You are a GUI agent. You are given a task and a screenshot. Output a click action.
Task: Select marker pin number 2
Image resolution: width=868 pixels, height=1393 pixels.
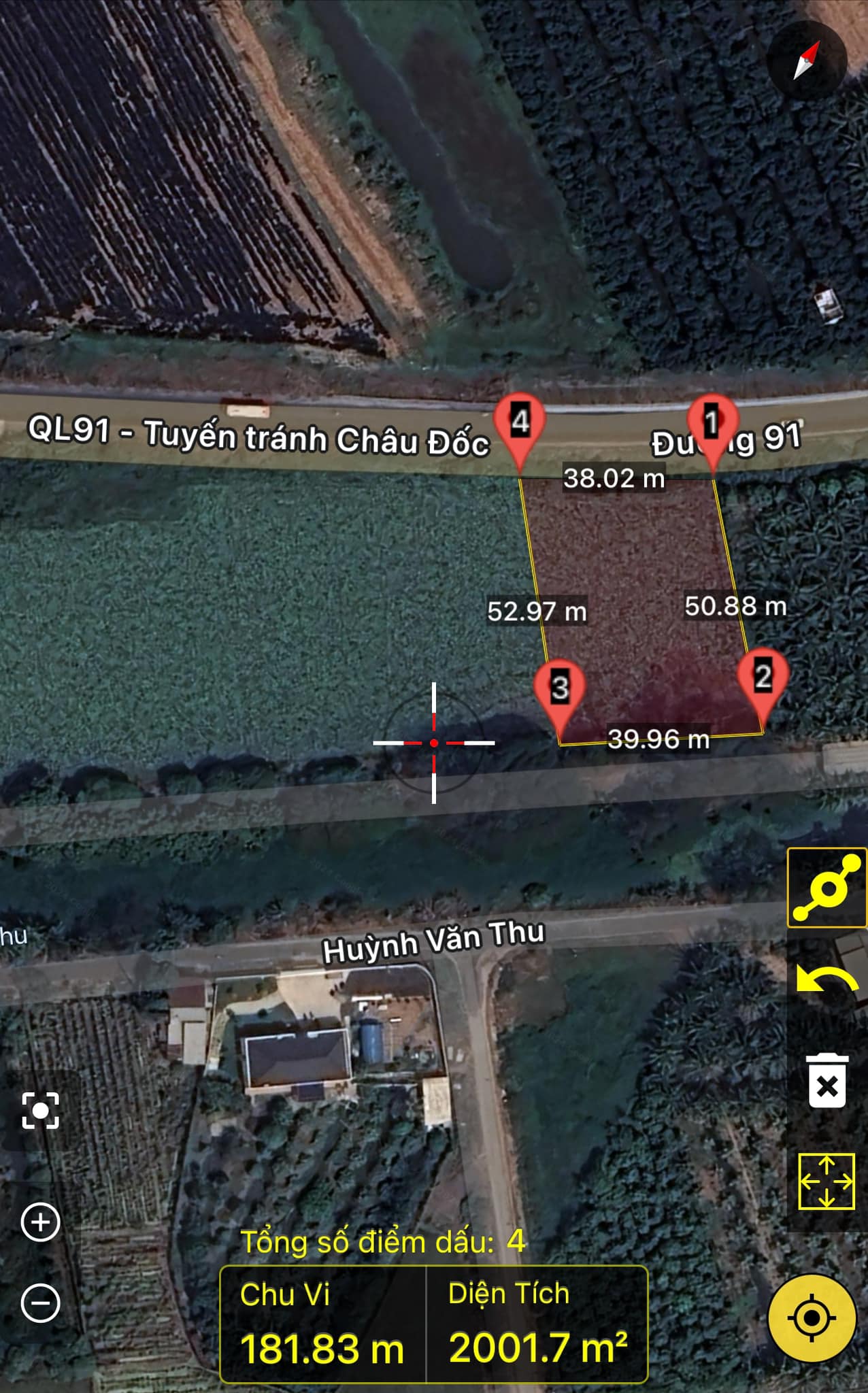coord(763,677)
